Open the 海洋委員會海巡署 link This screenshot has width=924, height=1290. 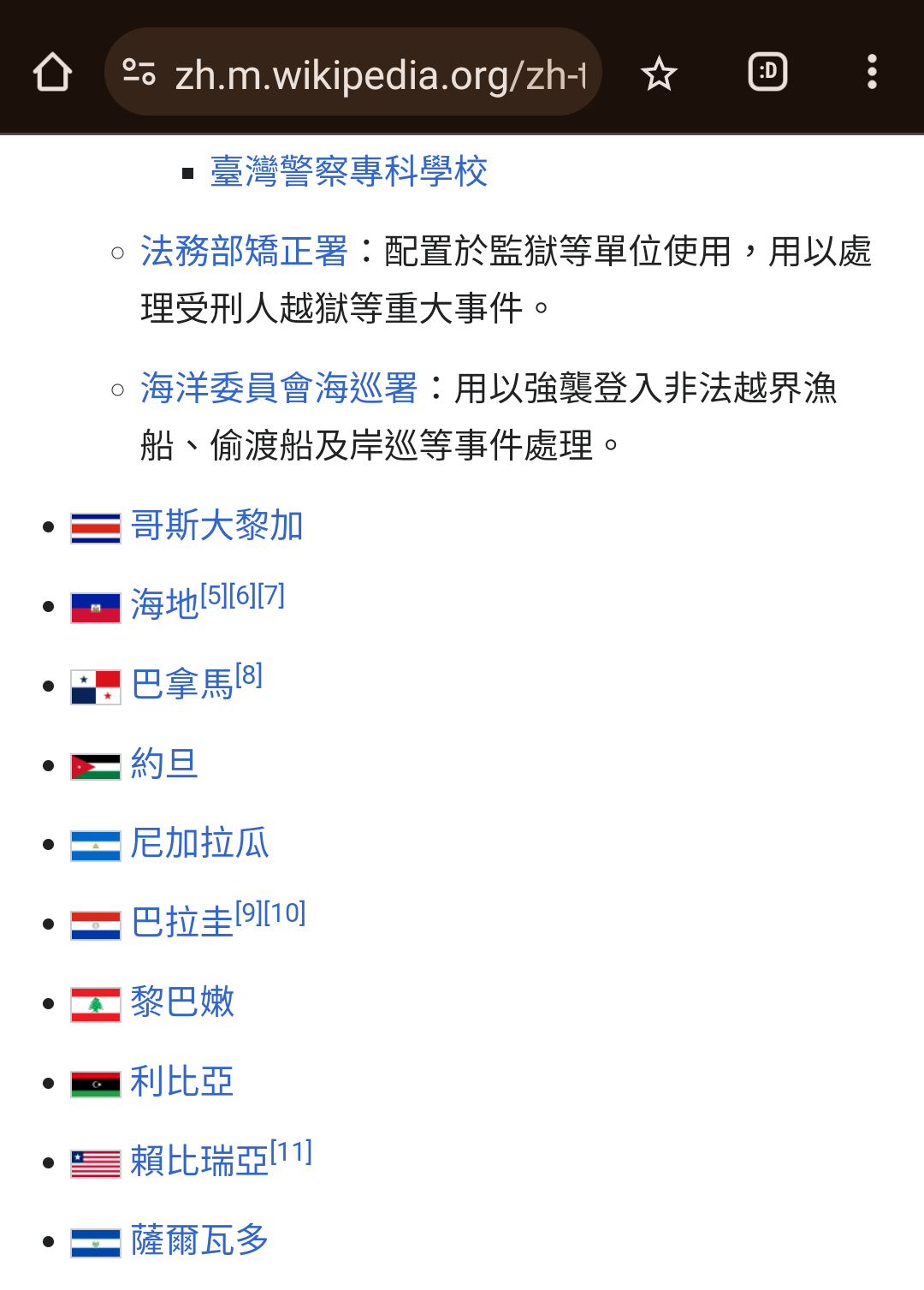[279, 389]
